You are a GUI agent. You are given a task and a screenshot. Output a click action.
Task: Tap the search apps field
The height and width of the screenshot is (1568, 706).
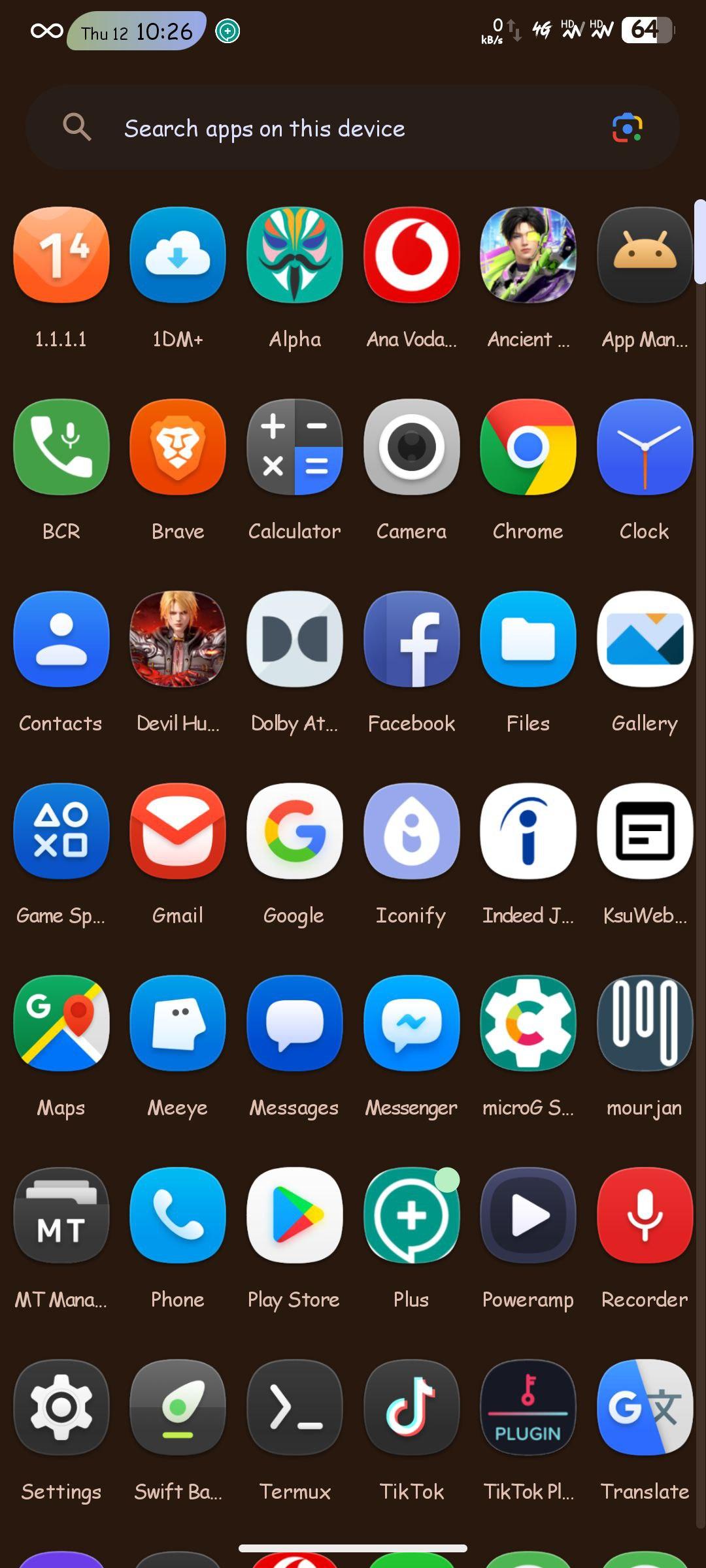[x=352, y=128]
